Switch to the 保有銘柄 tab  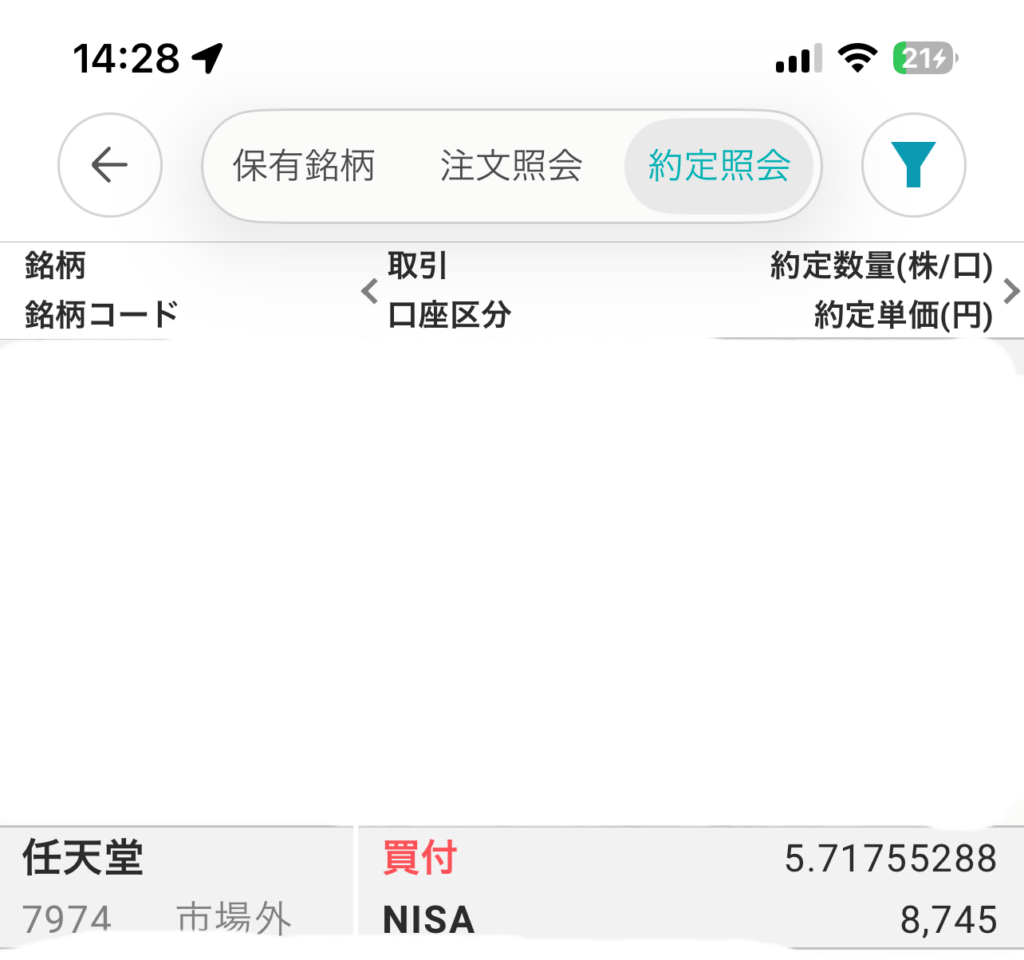tap(304, 166)
